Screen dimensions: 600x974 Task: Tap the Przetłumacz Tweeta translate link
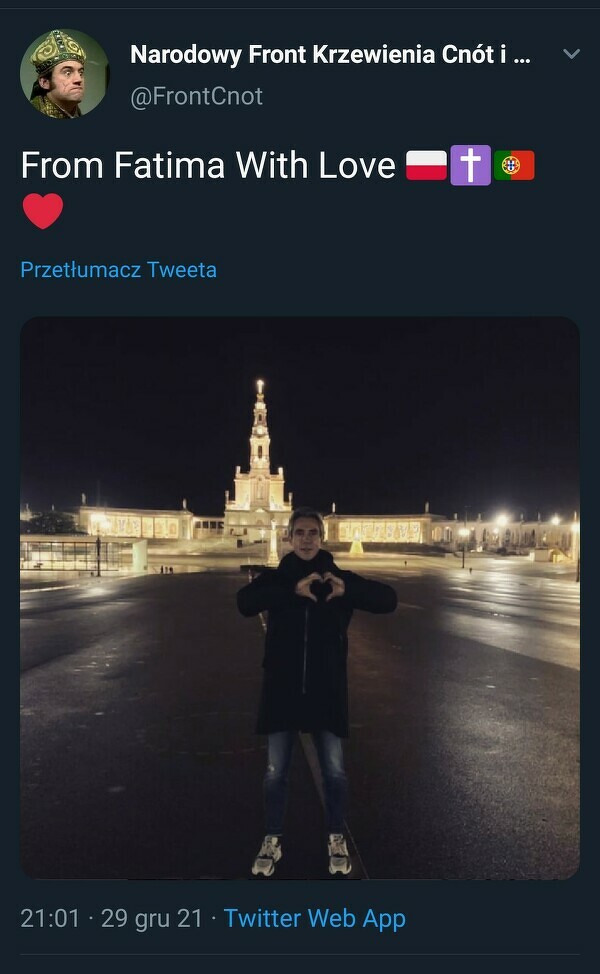coord(118,269)
